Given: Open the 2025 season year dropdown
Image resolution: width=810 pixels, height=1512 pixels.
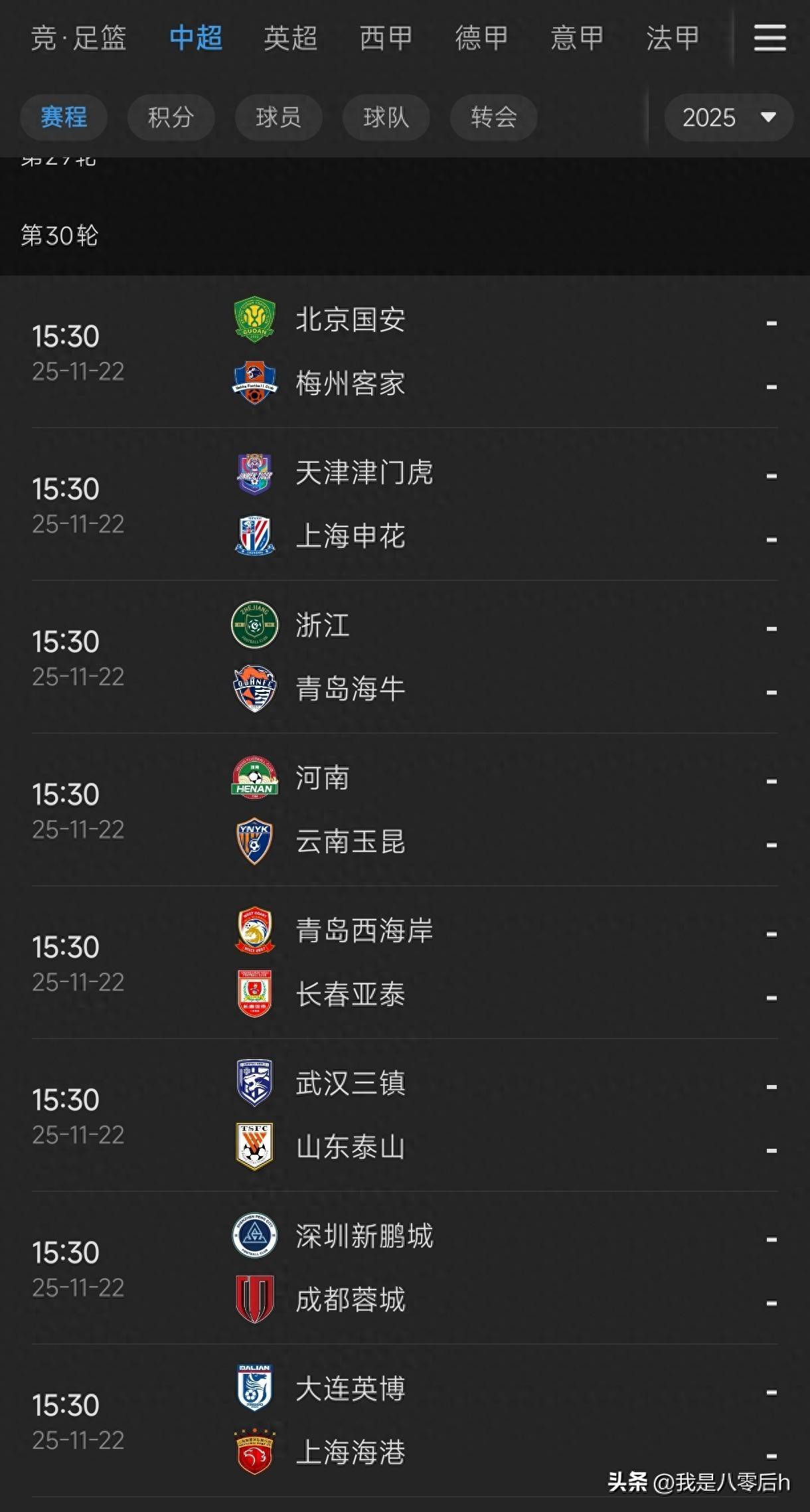Looking at the screenshot, I should [x=727, y=118].
